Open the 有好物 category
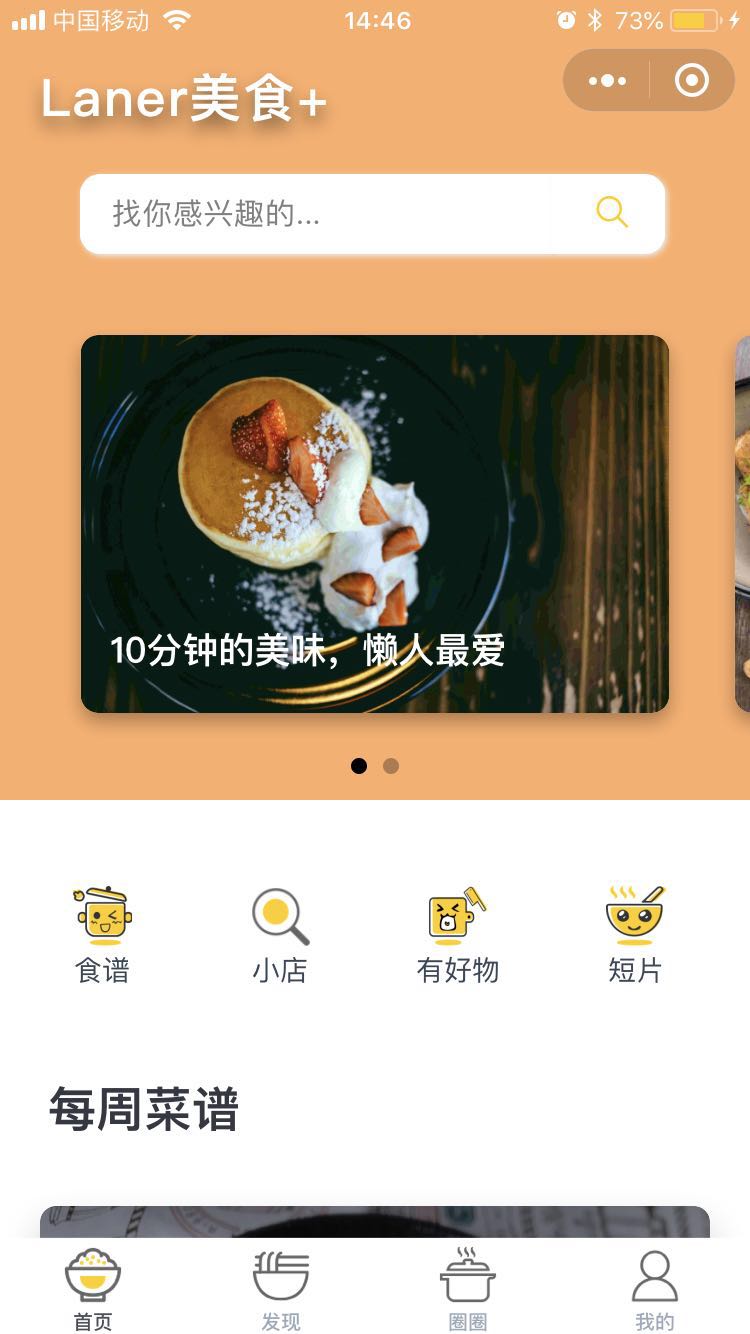 (457, 935)
